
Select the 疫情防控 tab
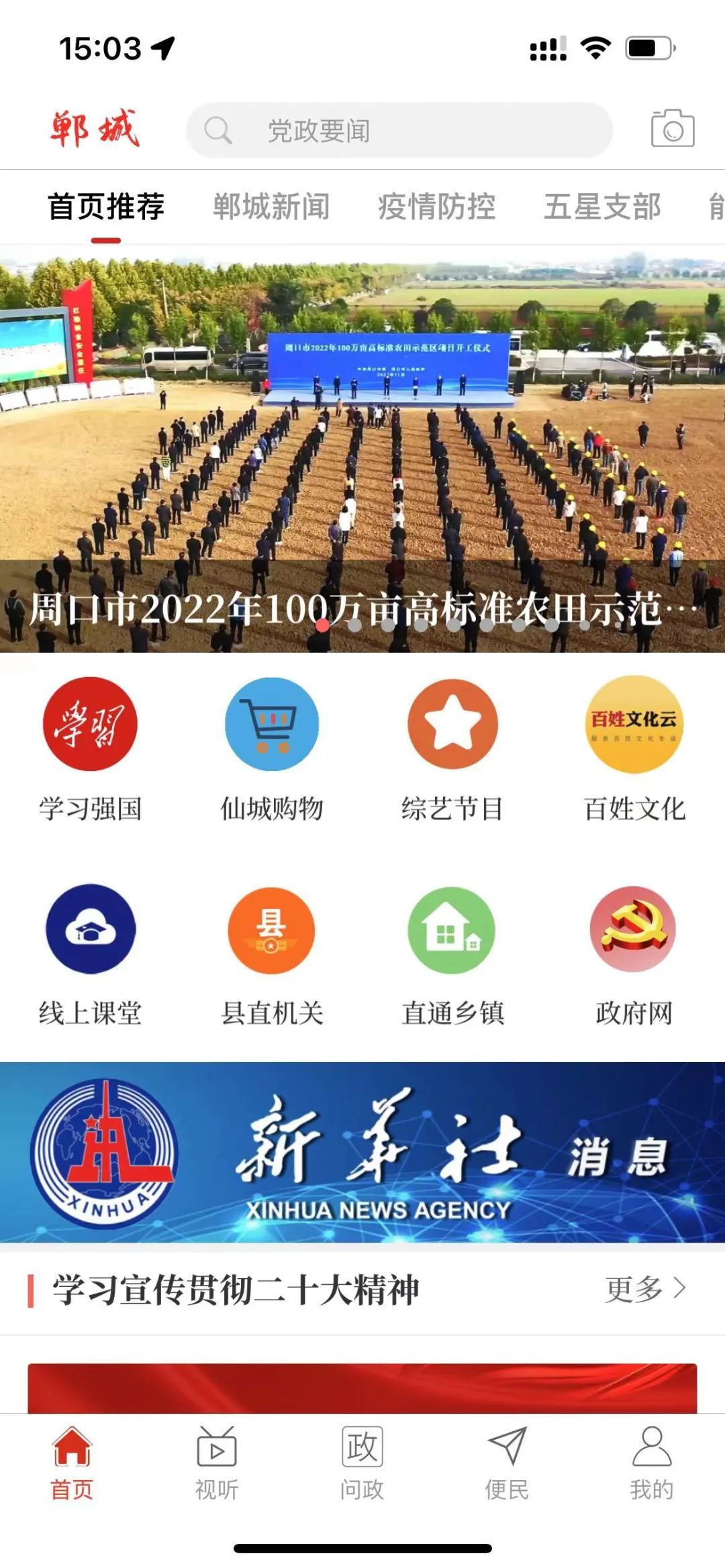tap(437, 207)
